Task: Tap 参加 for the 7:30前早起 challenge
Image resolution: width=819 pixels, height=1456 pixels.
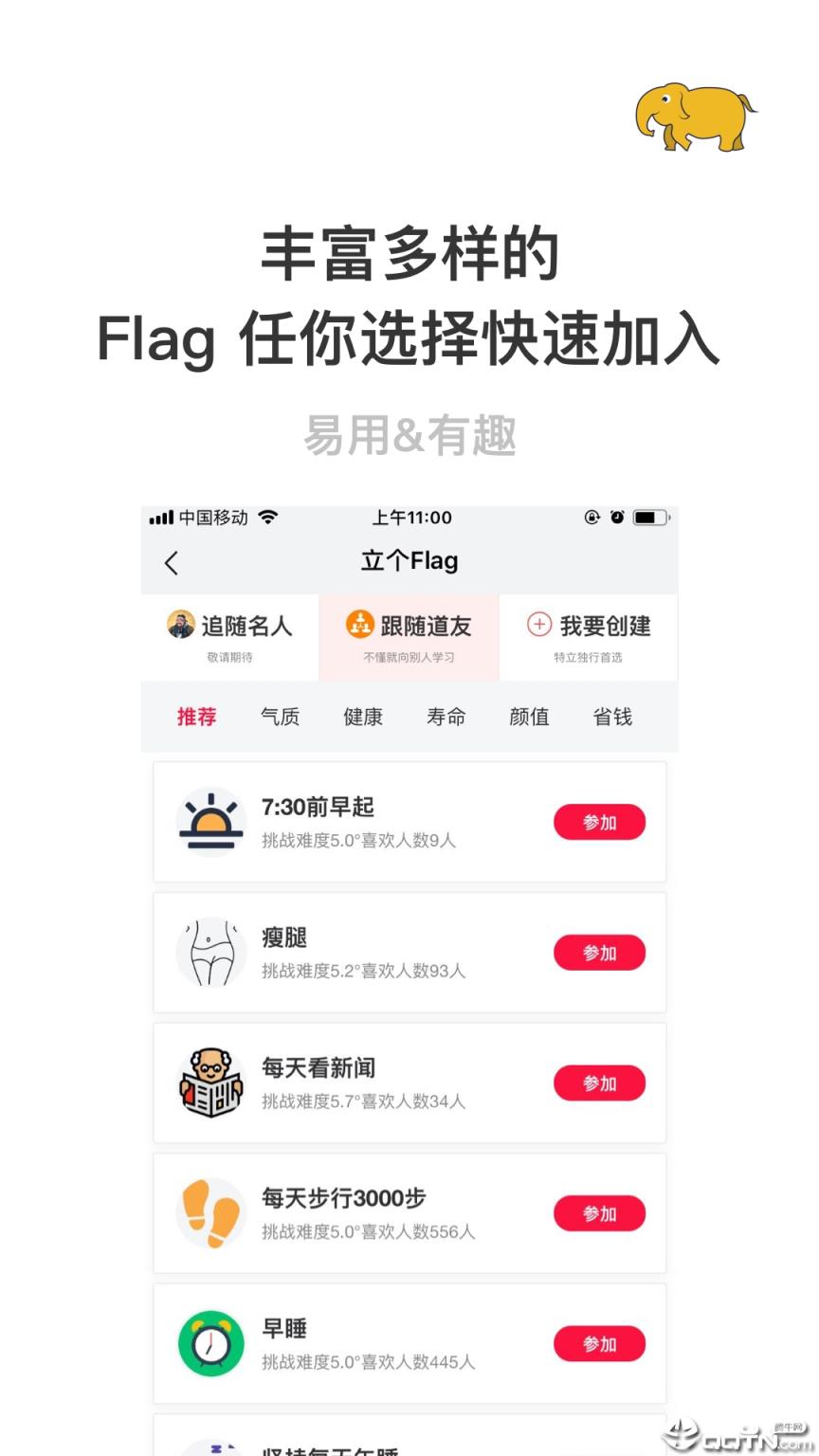Action: [x=599, y=821]
